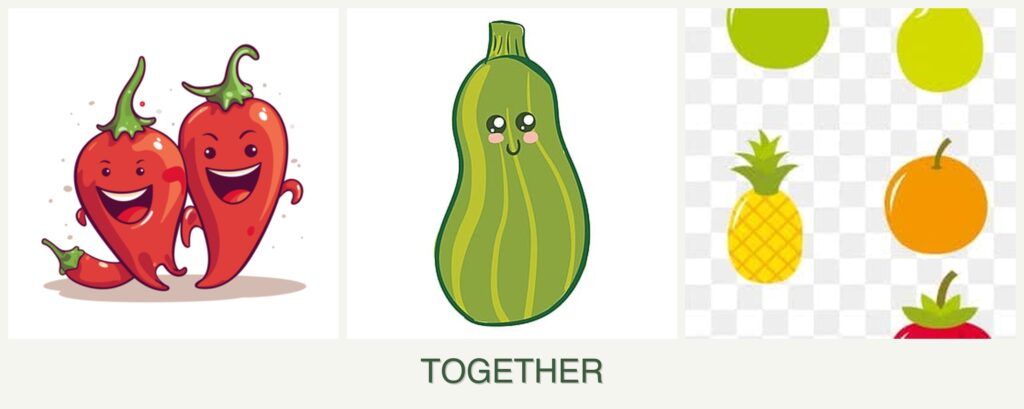Select the laughing chili peppers picture

[173, 173]
